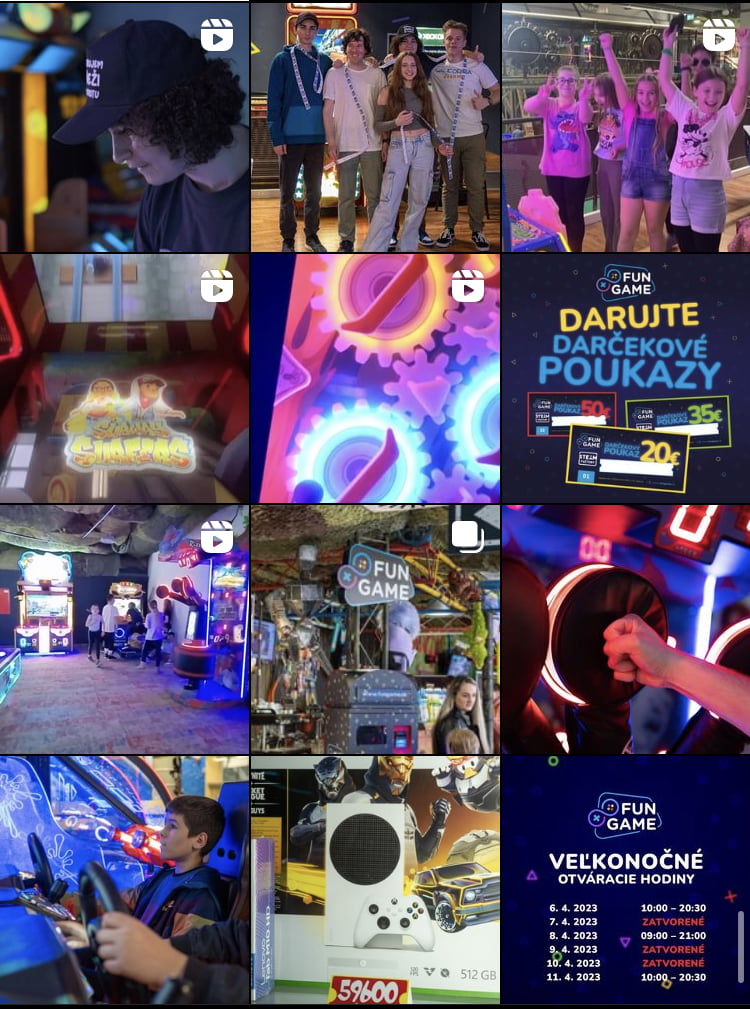Open the photo of five teens wearing lanyards
Viewport: 750px width, 1009px height.
[x=375, y=126]
